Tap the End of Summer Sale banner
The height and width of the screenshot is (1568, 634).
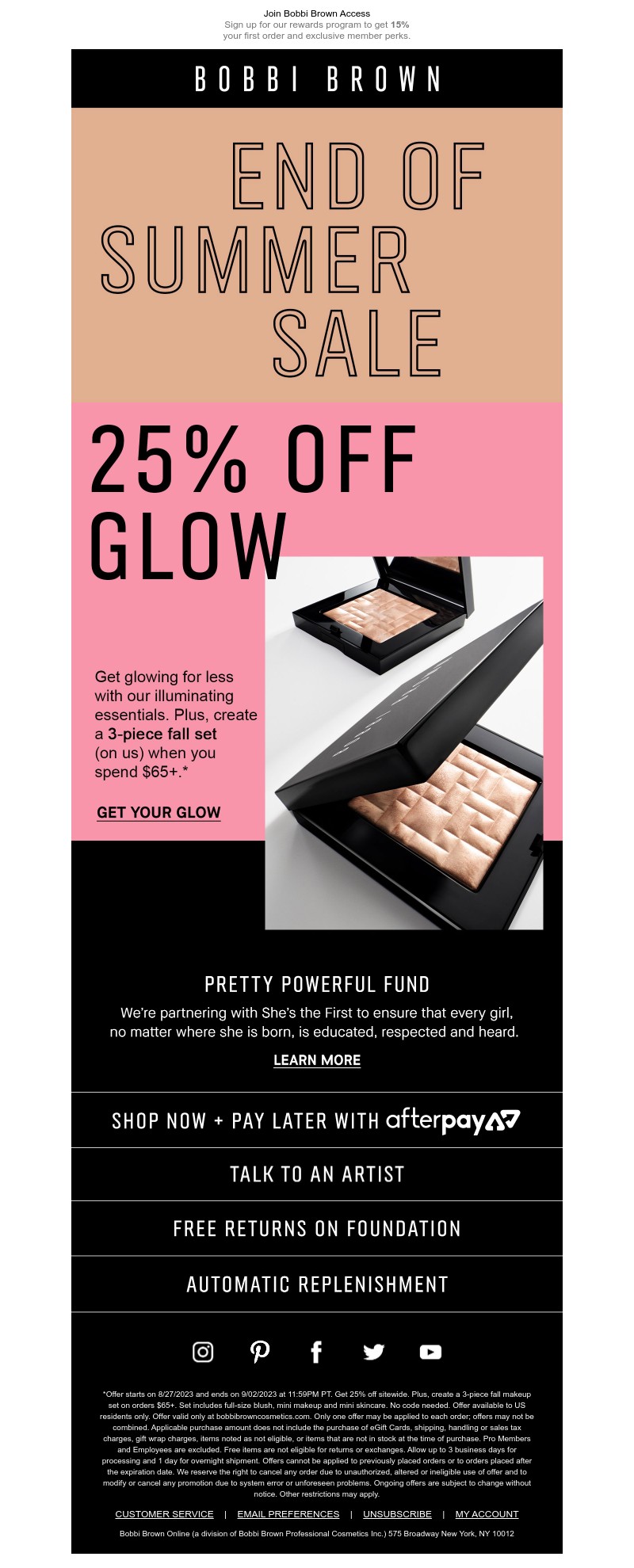[x=317, y=255]
